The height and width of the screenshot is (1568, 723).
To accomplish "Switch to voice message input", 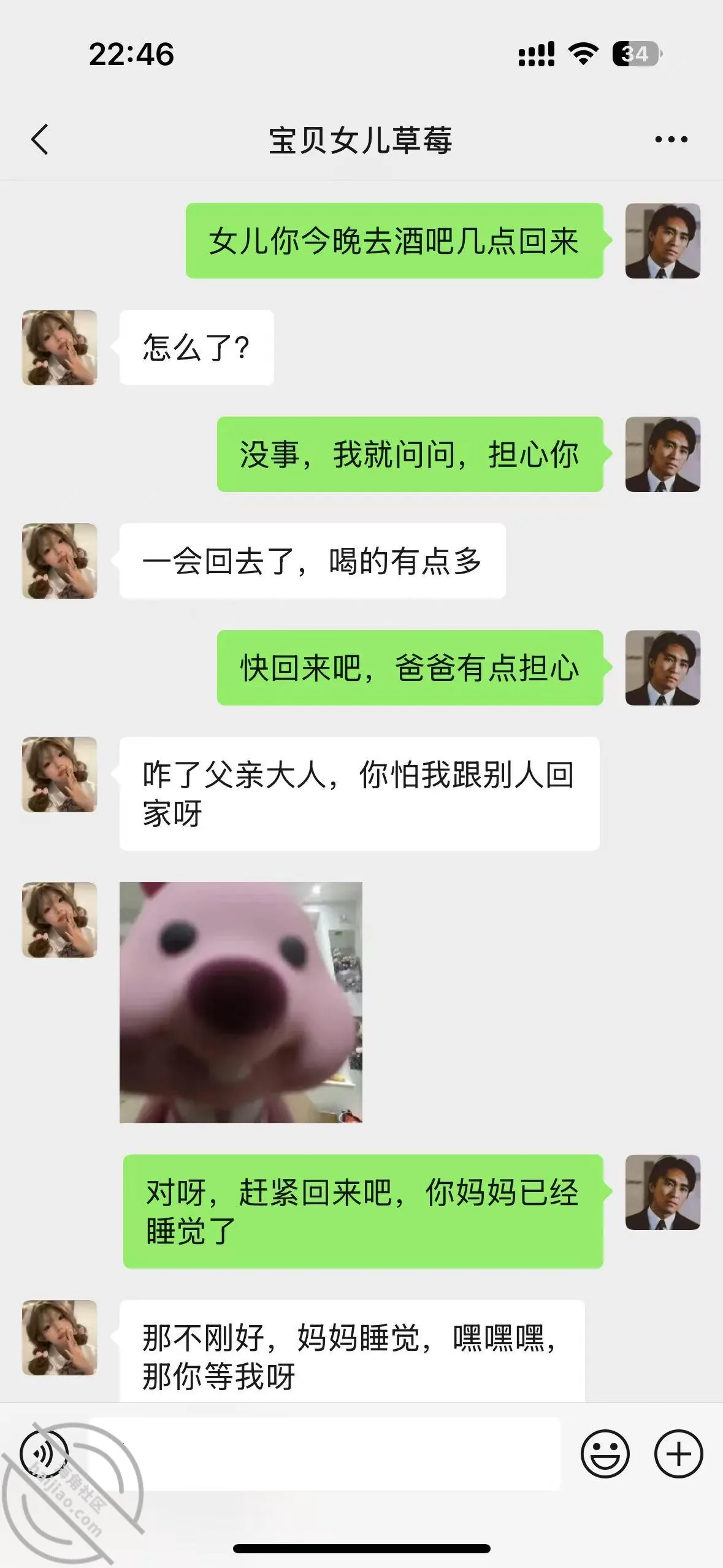I will point(44,1453).
